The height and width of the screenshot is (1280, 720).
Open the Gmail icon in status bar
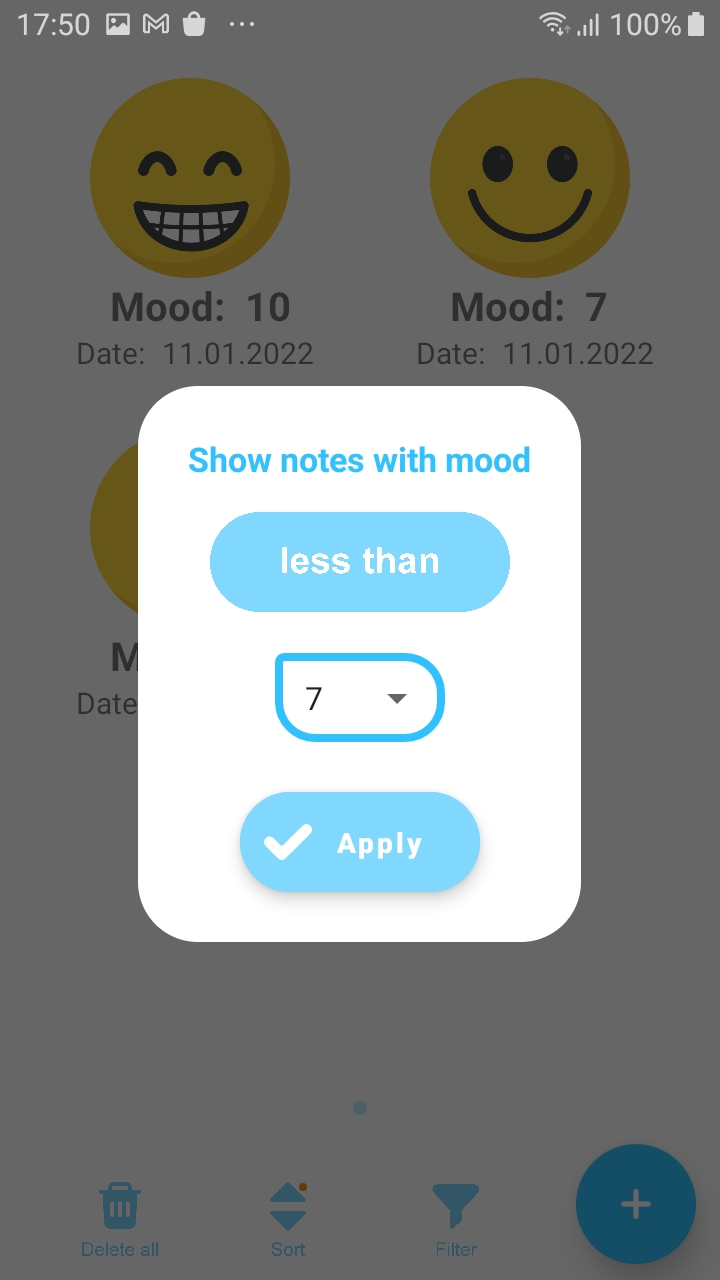[x=156, y=24]
